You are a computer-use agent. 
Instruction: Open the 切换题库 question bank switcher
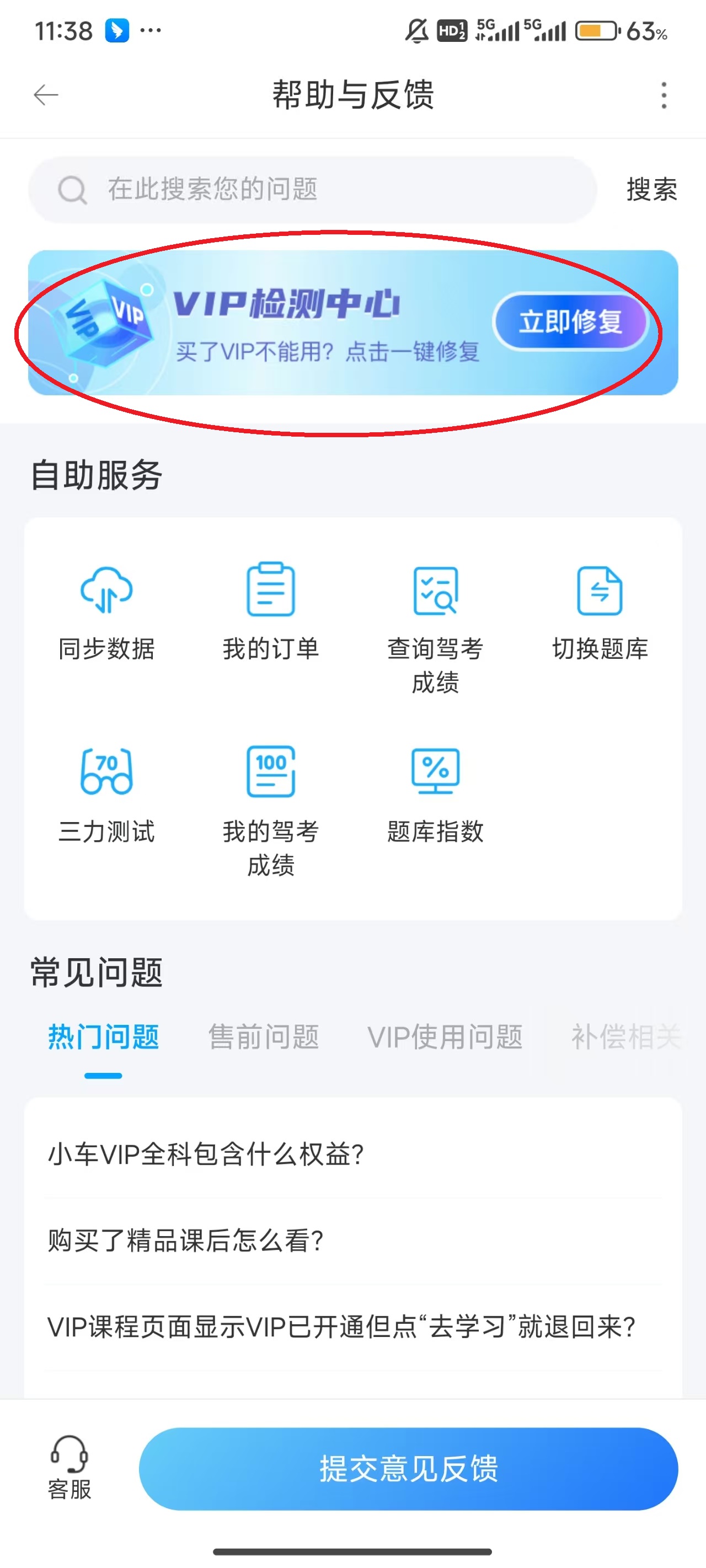click(x=600, y=609)
